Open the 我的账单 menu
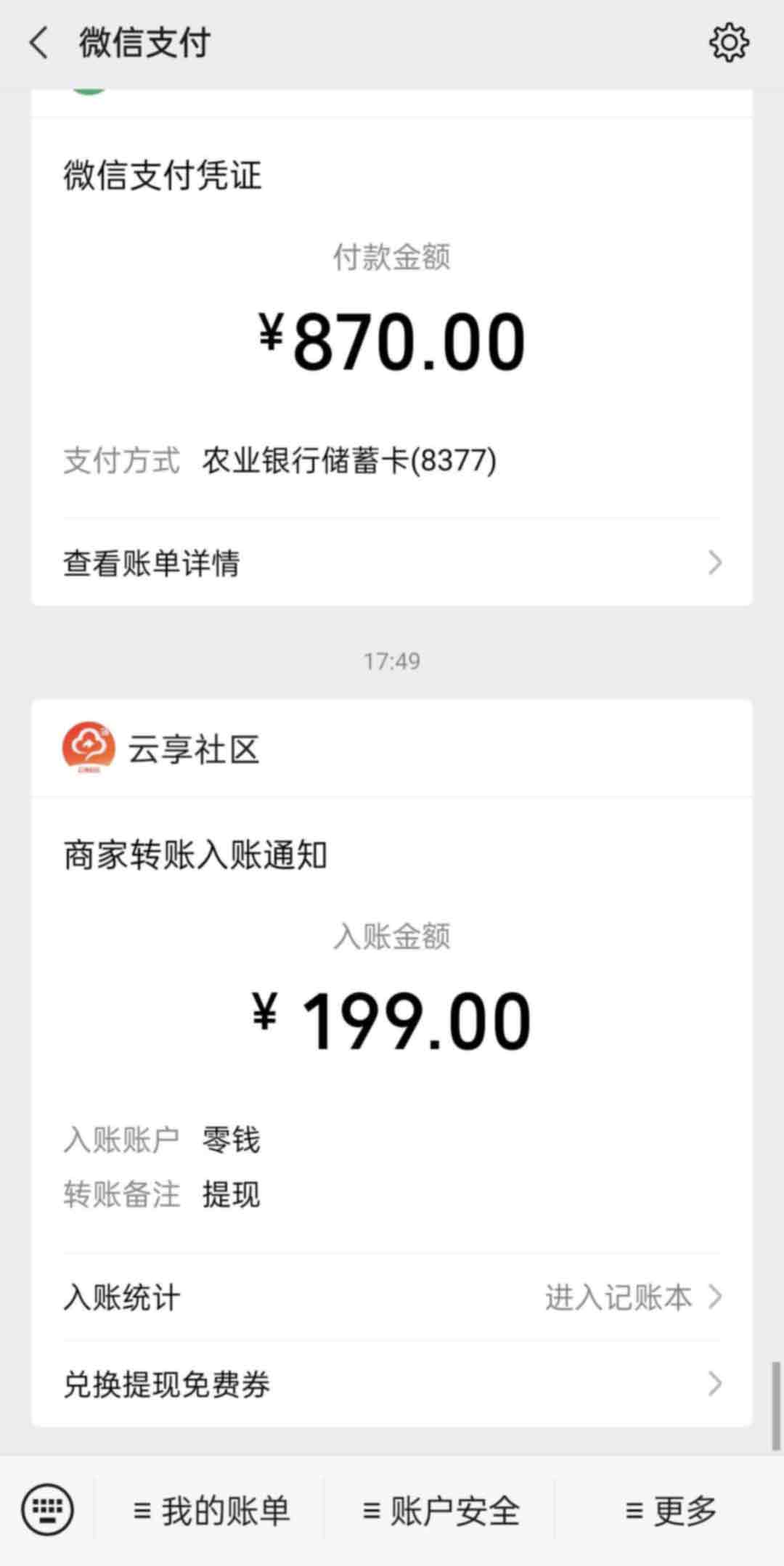This screenshot has height=1566, width=784. pos(211,1511)
